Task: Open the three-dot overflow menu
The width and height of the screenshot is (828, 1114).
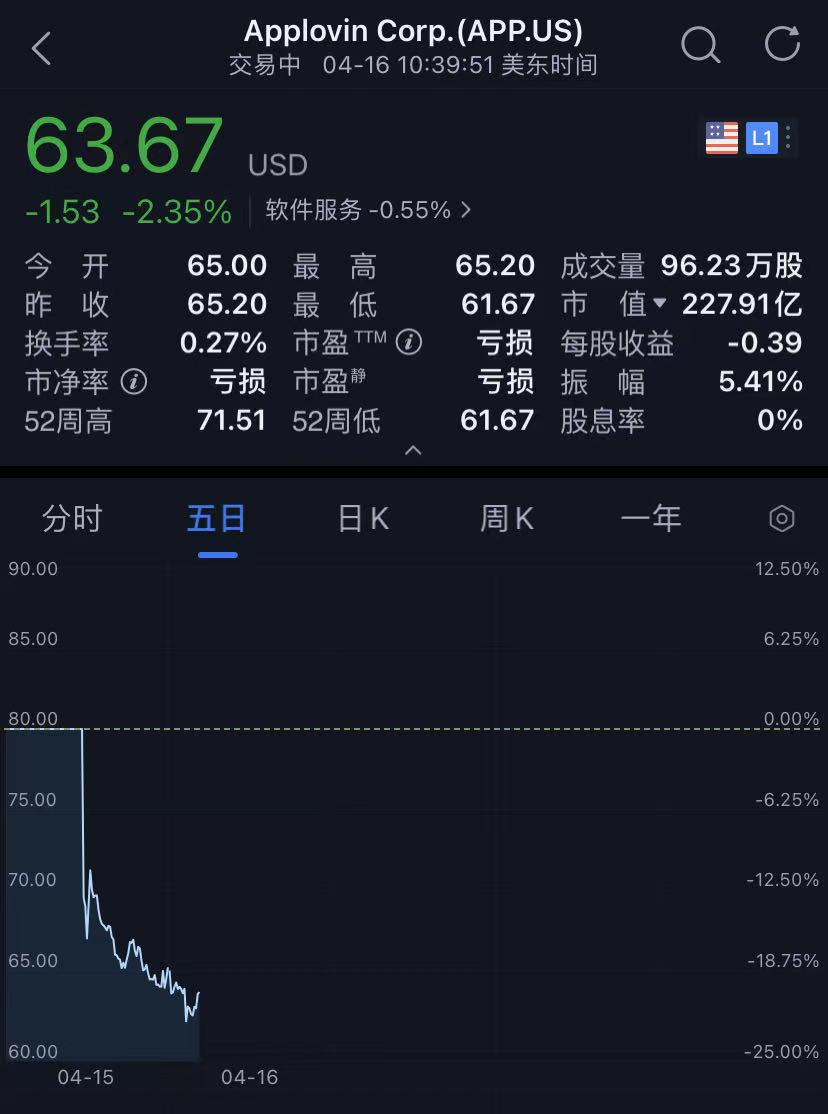Action: click(x=787, y=137)
